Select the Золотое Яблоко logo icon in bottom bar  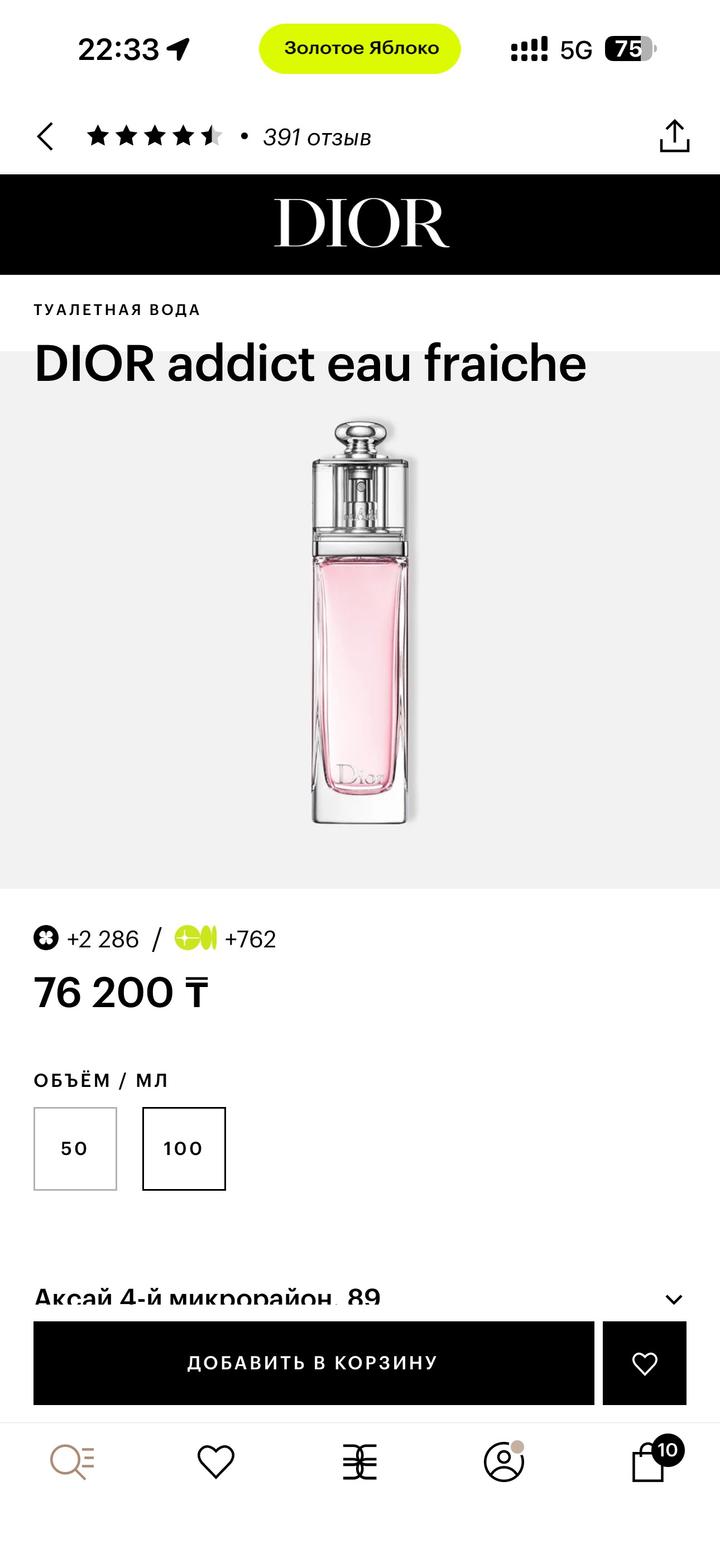coord(360,1461)
